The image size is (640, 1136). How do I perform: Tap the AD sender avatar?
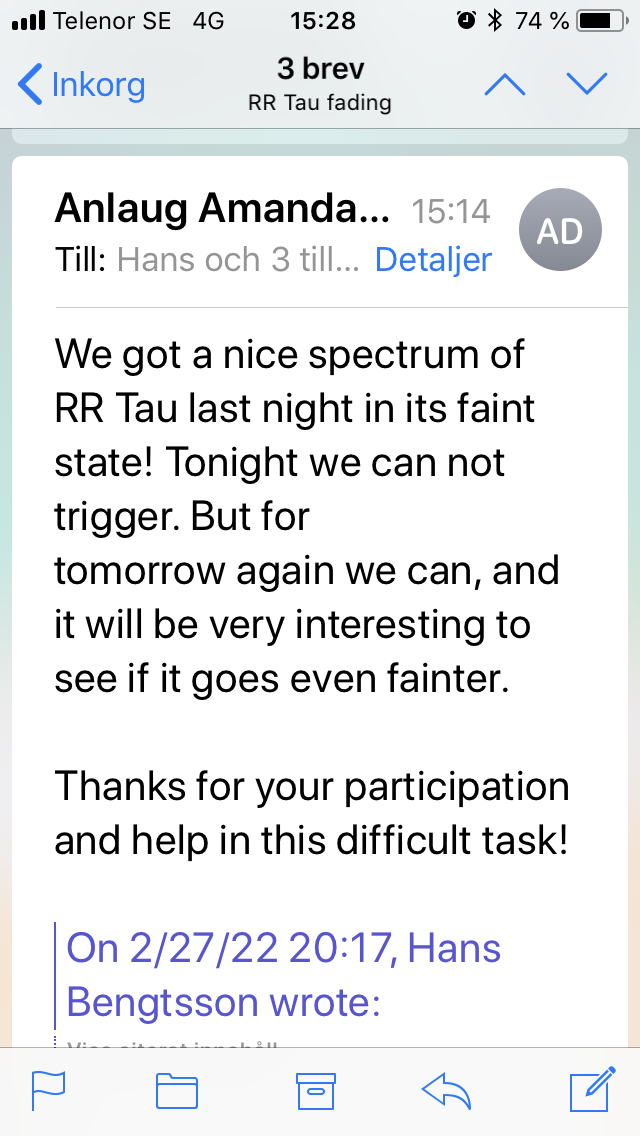coord(560,232)
